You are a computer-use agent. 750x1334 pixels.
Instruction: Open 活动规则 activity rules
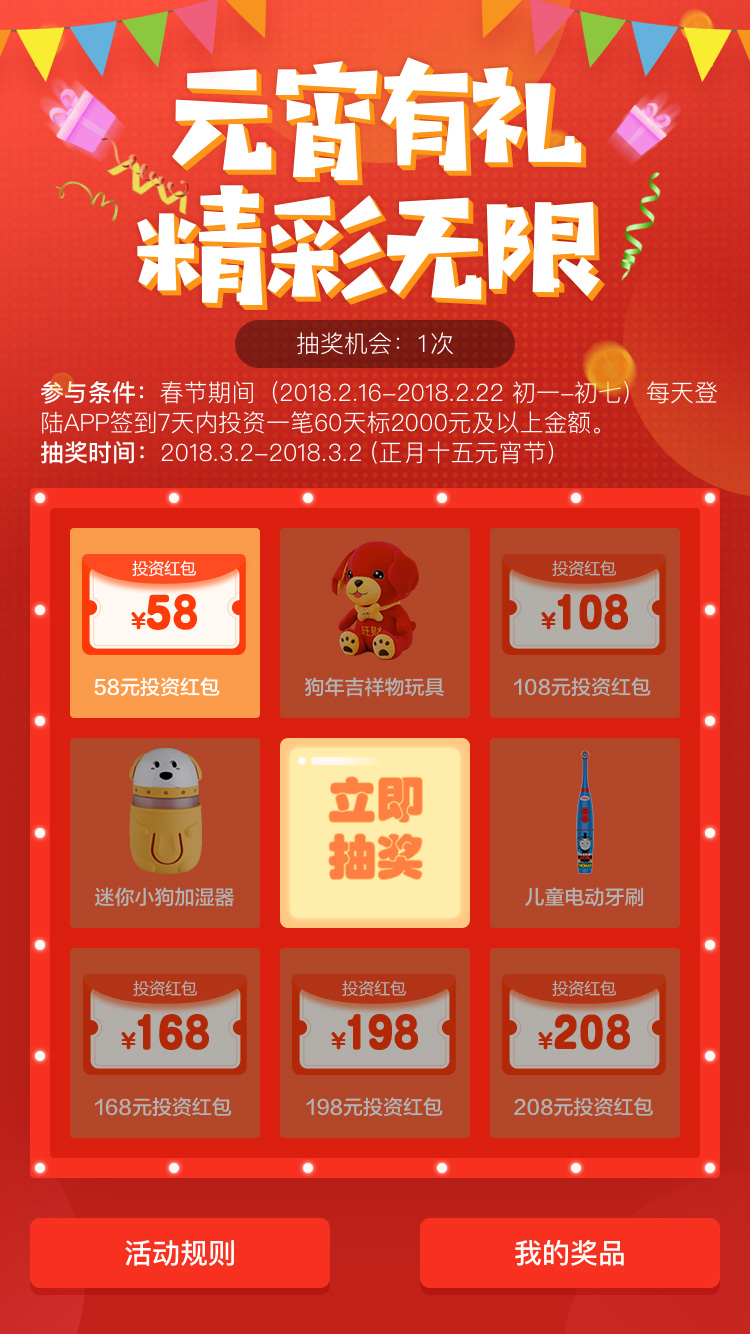pyautogui.click(x=180, y=1252)
